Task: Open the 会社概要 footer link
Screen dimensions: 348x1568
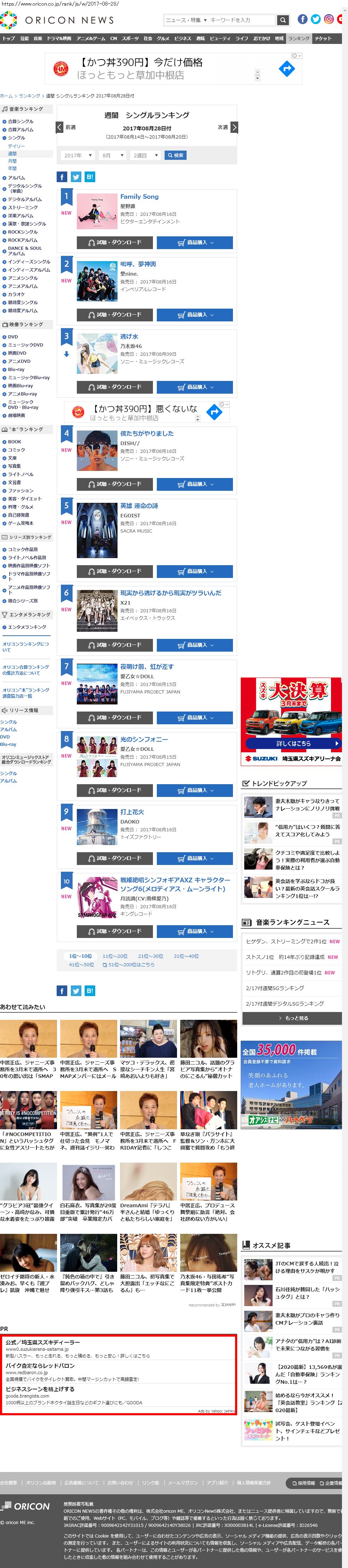Action: click(8, 1482)
